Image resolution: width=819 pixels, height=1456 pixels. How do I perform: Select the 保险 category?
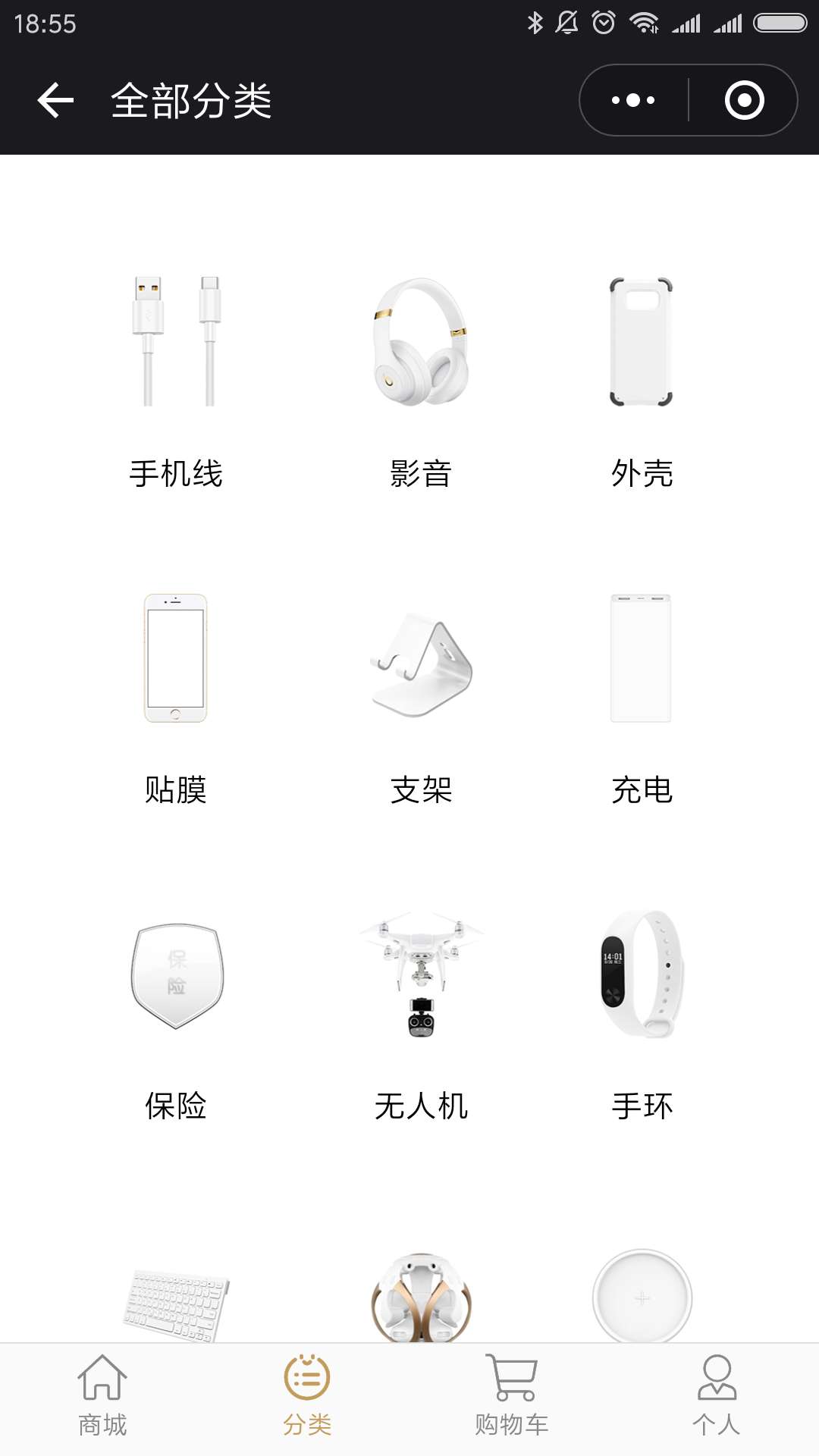click(x=176, y=1016)
